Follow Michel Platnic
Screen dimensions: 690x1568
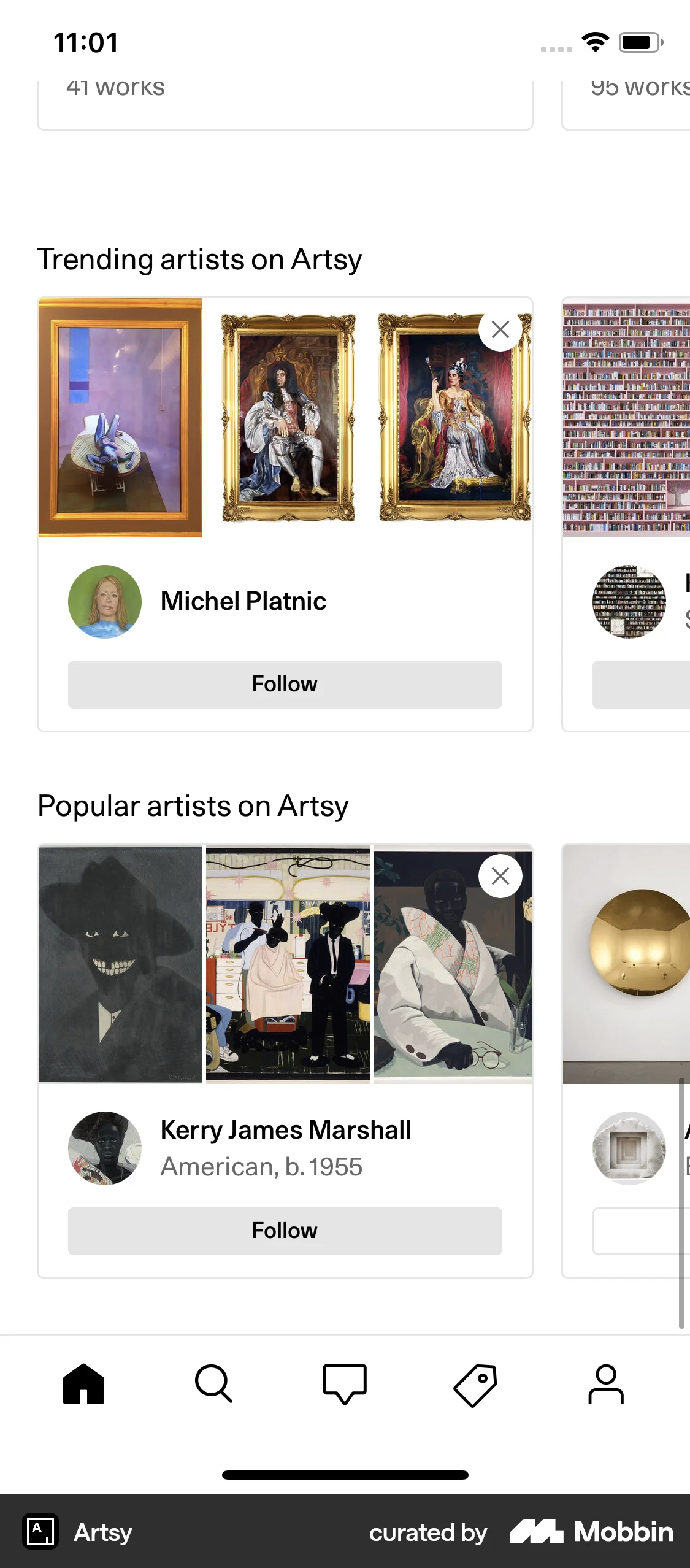pyautogui.click(x=284, y=683)
